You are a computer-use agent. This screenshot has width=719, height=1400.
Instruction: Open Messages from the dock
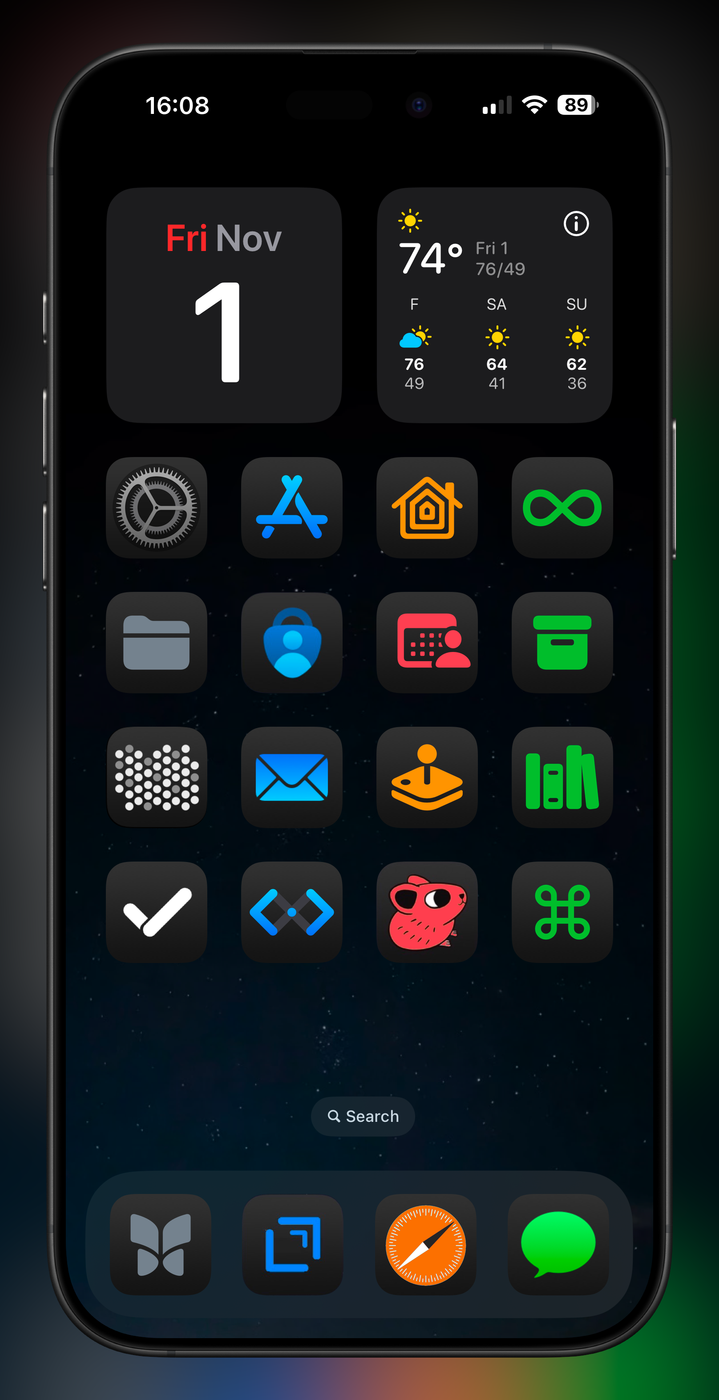(x=558, y=1245)
